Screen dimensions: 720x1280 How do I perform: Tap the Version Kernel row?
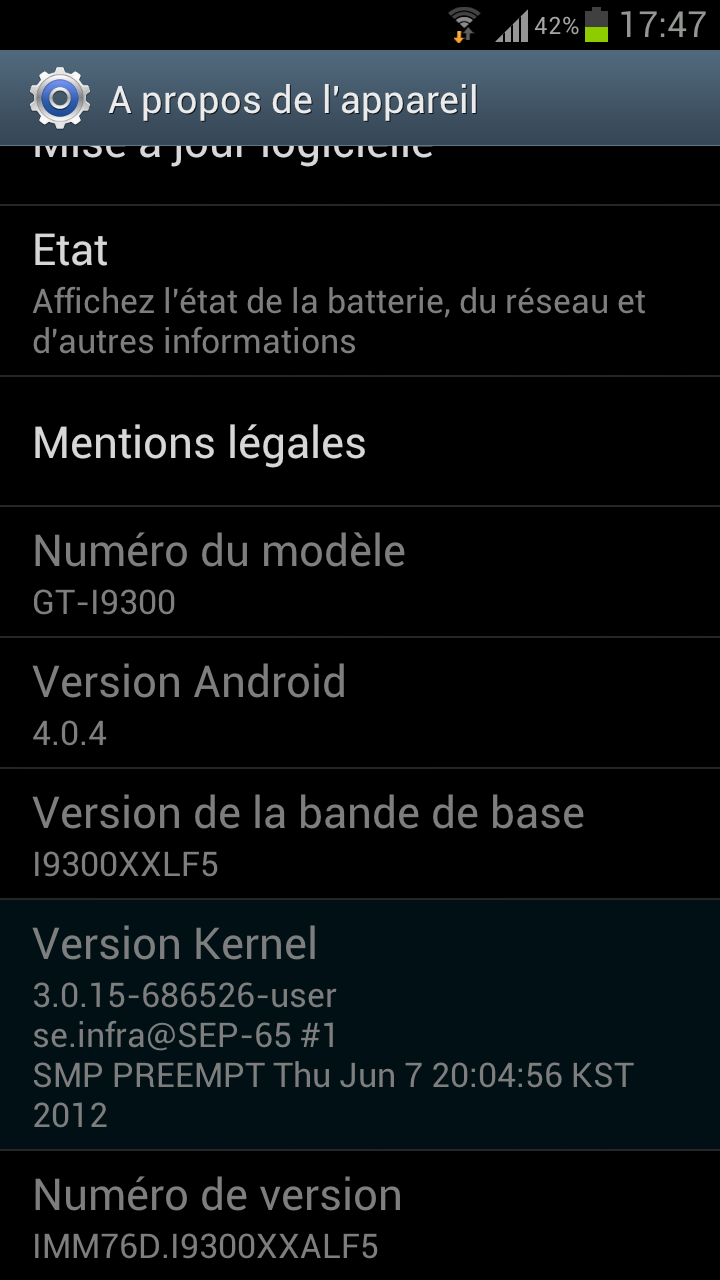(360, 1025)
